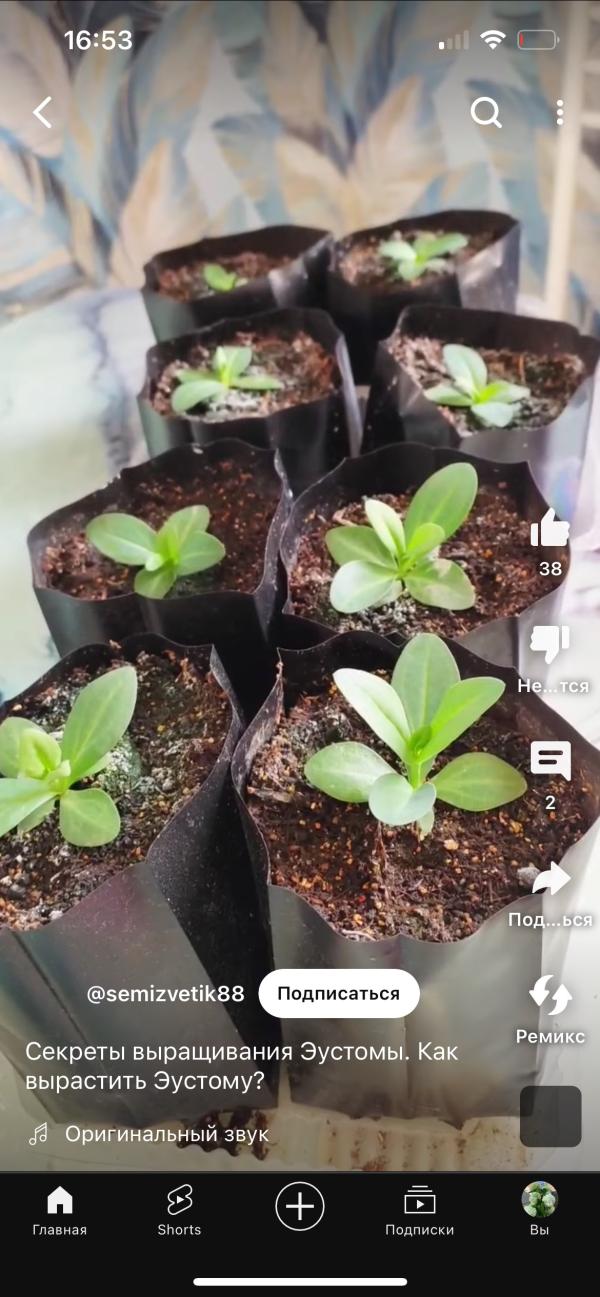Viewport: 600px width, 1297px height.
Task: Create a Remix of this Short
Action: point(550,996)
